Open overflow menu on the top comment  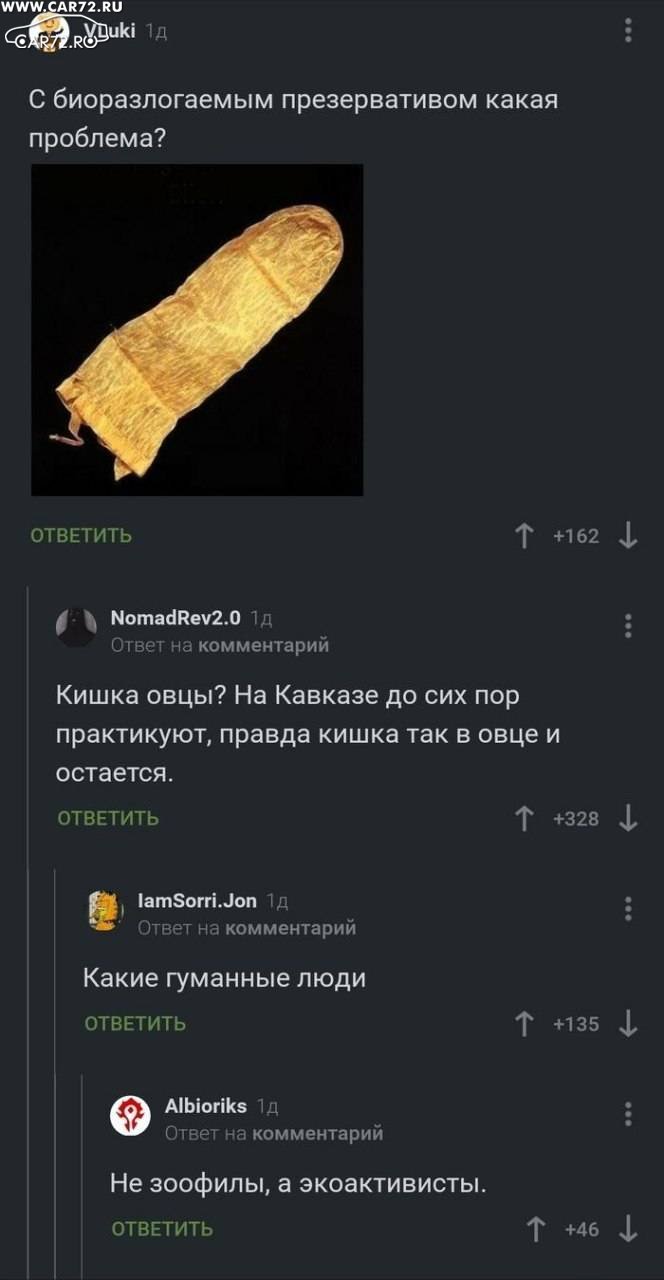click(x=628, y=30)
